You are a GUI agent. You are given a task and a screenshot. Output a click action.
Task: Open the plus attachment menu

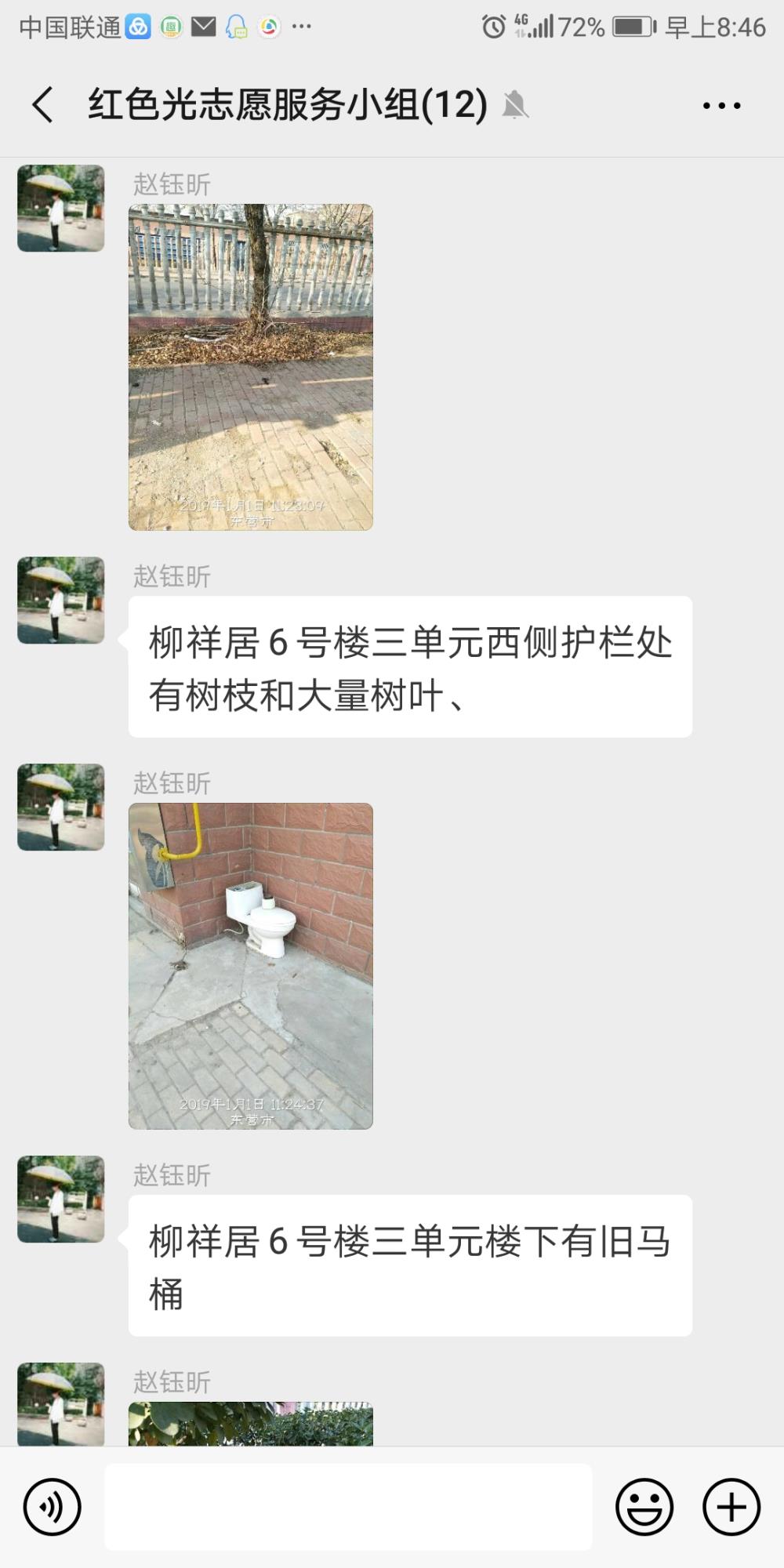731,1507
